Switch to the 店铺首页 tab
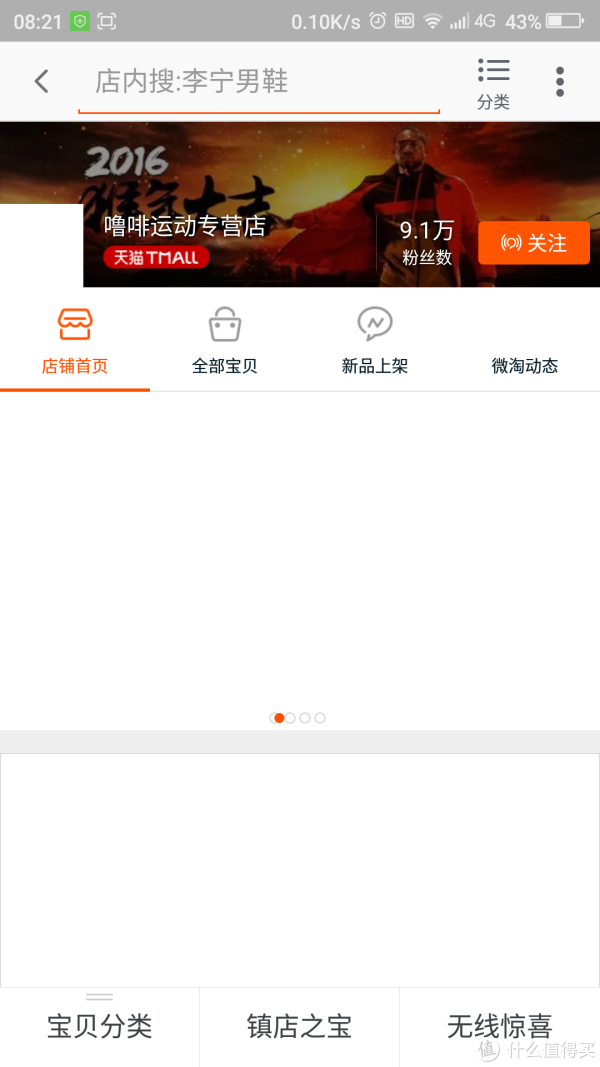This screenshot has height=1067, width=600. tap(75, 342)
